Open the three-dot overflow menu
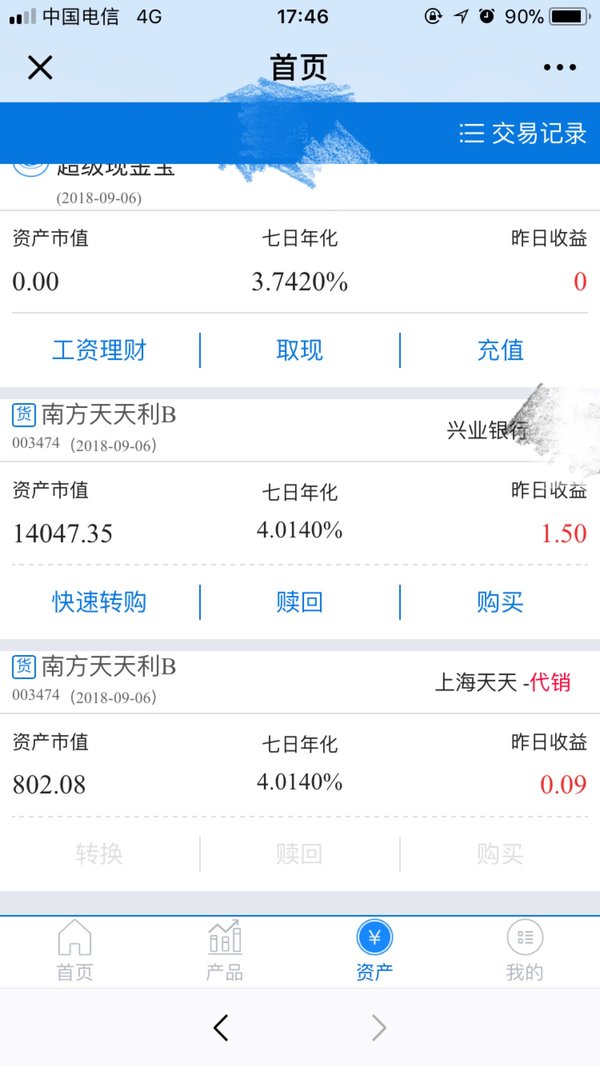This screenshot has height=1067, width=600. coord(560,67)
